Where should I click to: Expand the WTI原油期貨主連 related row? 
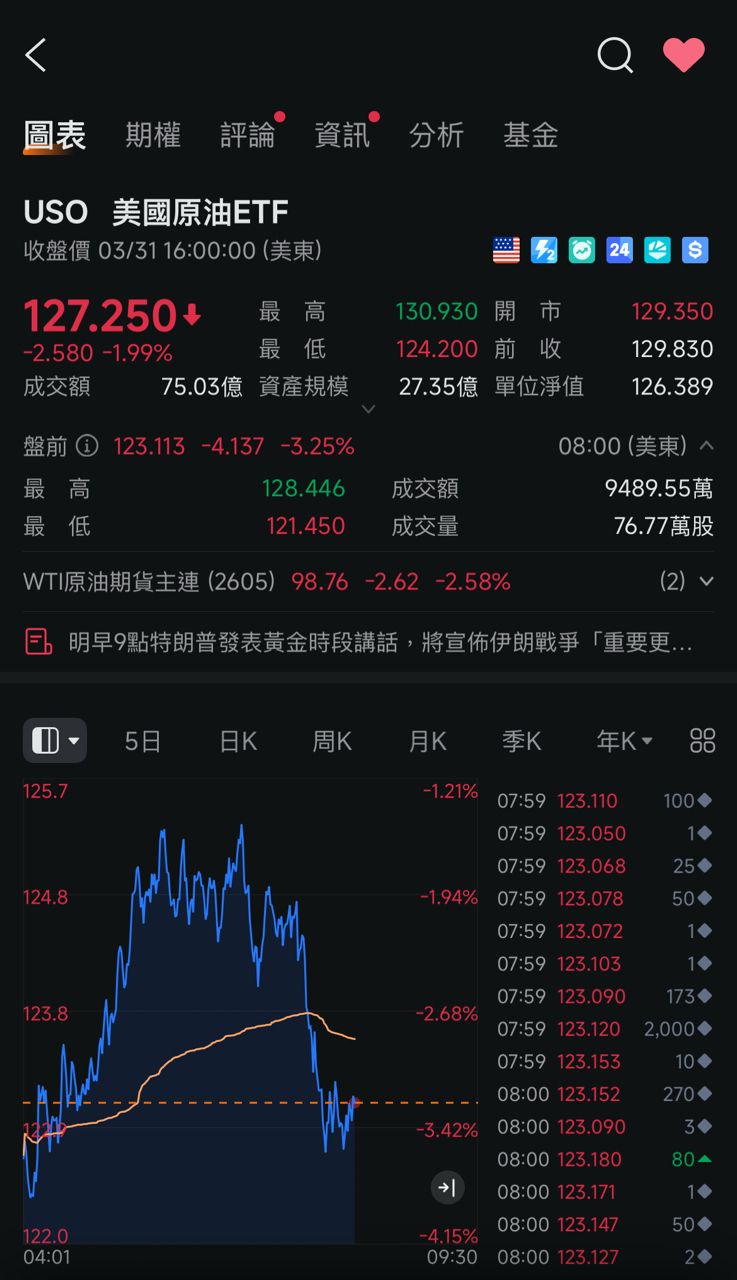click(x=706, y=581)
